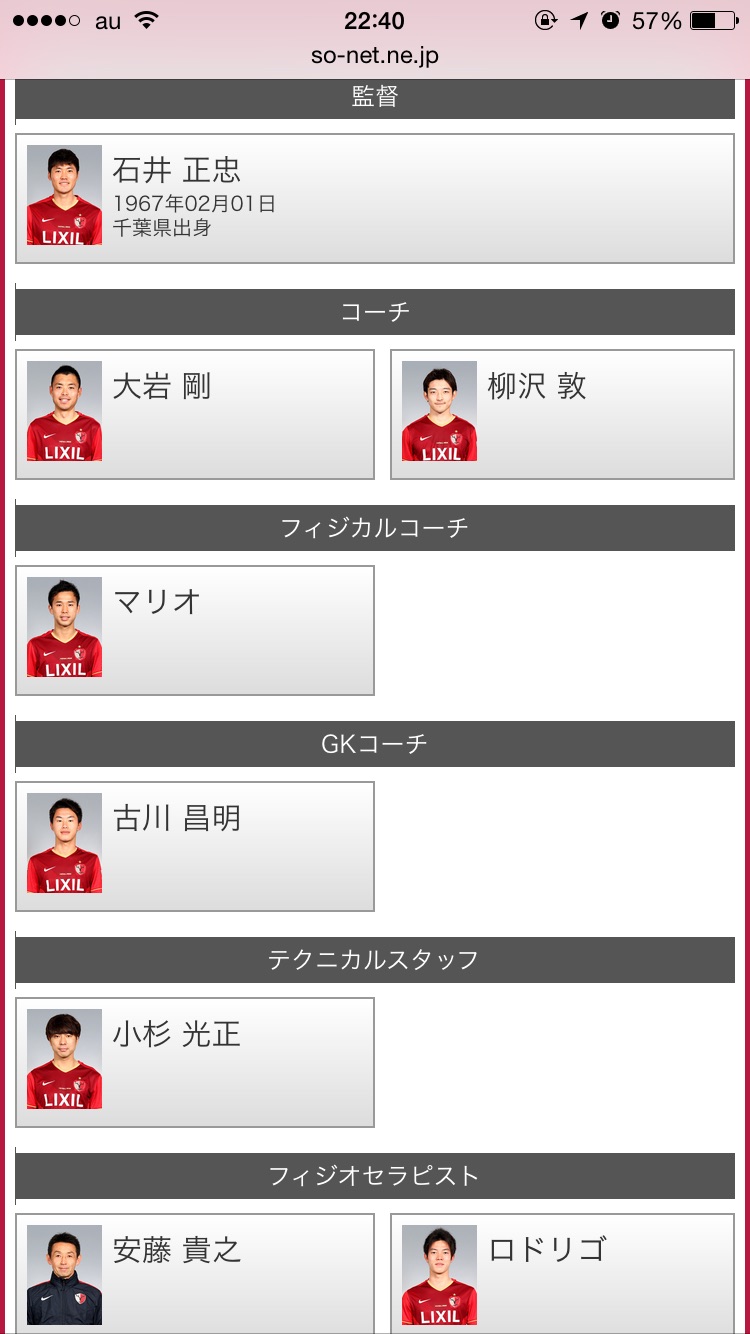Tap the so-net.ne.jp address bar

coord(375,56)
